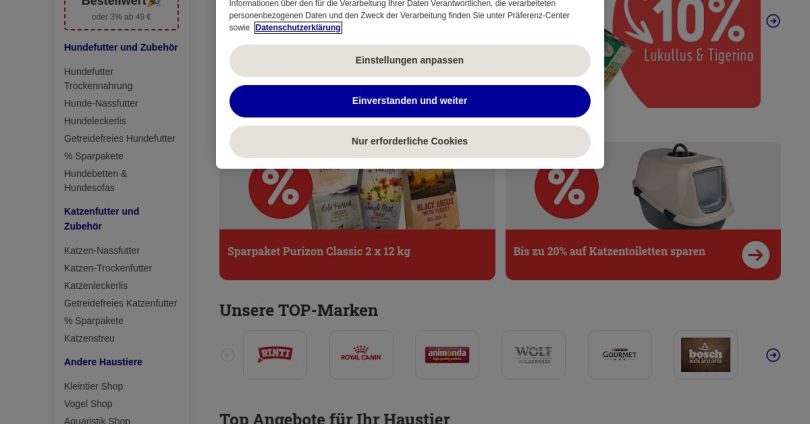Screen dimensions: 810x424
Task: Go to Hunde-Nassfutter
Action: click(101, 103)
